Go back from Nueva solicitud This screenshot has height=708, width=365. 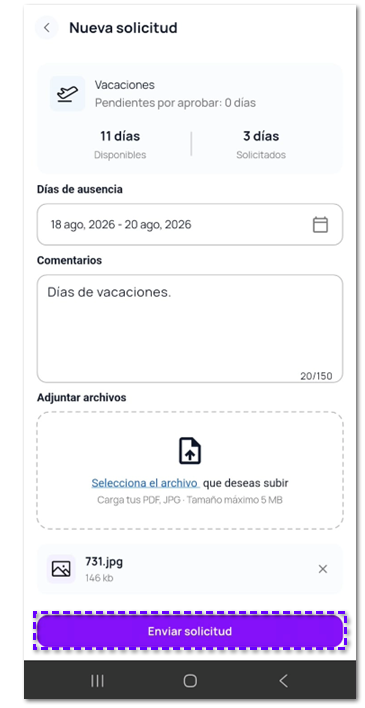[47, 28]
